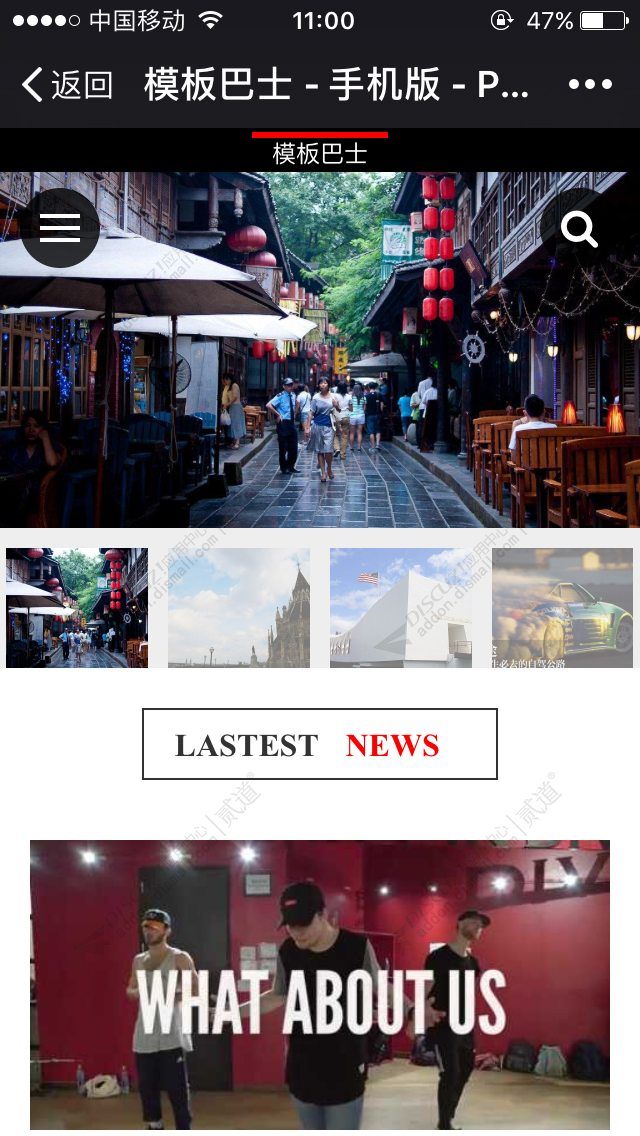The height and width of the screenshot is (1136, 640).
Task: Tap the 返回 back button
Action: [68, 85]
